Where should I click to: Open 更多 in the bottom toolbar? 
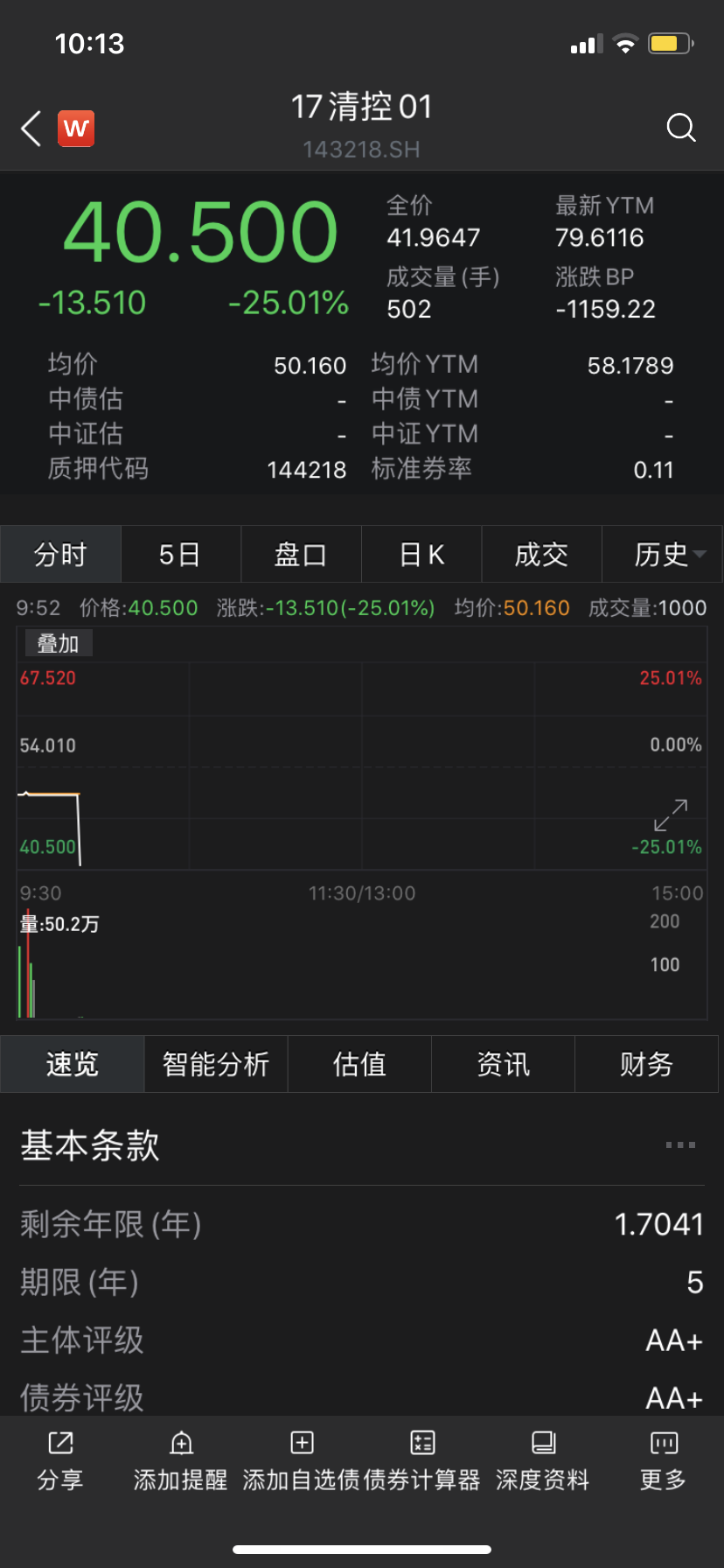point(664,1460)
